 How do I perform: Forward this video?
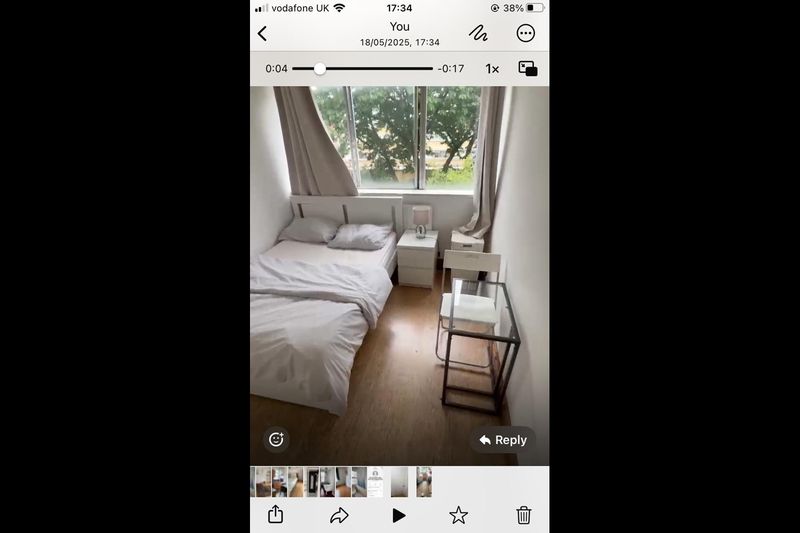click(339, 515)
